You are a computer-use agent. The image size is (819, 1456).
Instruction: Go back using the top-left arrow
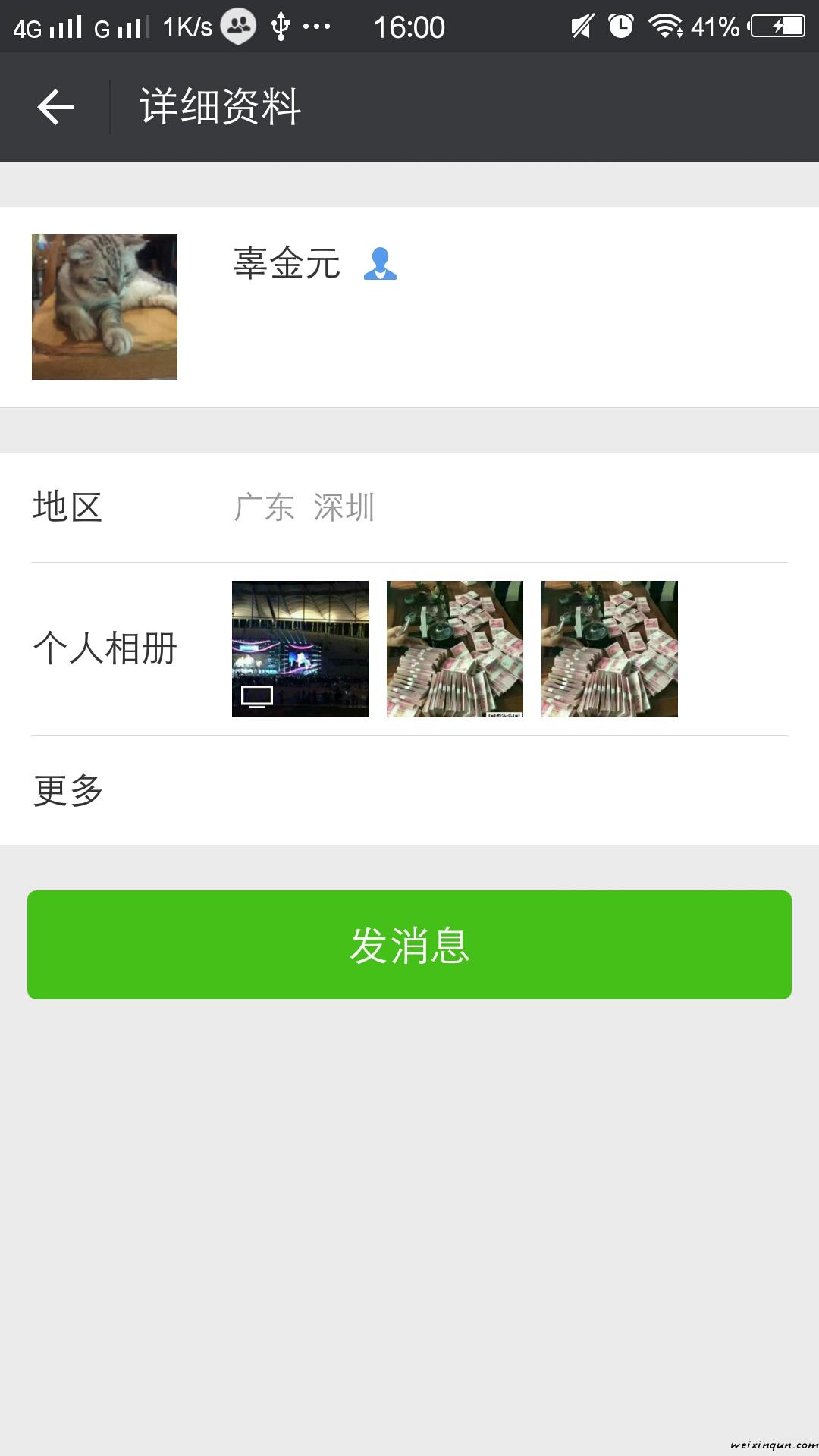(x=55, y=107)
